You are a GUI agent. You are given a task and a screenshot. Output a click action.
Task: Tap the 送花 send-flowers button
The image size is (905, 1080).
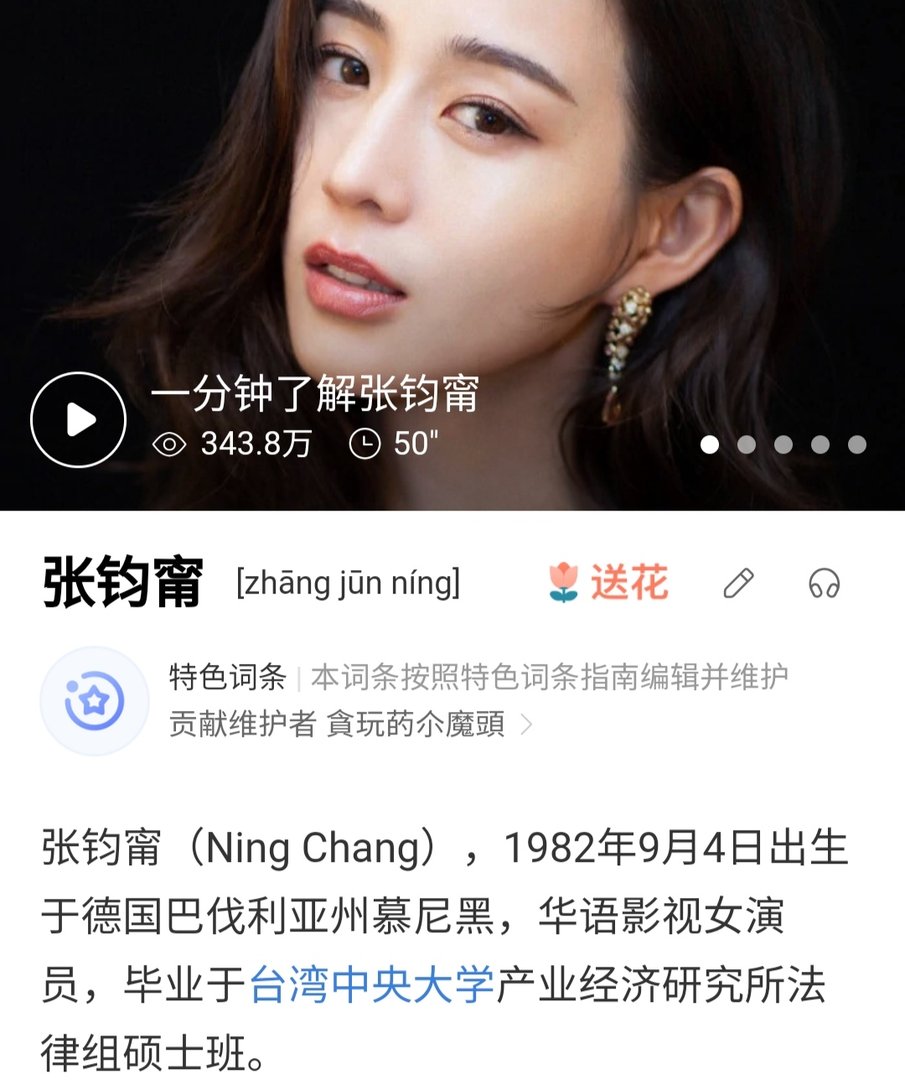tap(630, 580)
